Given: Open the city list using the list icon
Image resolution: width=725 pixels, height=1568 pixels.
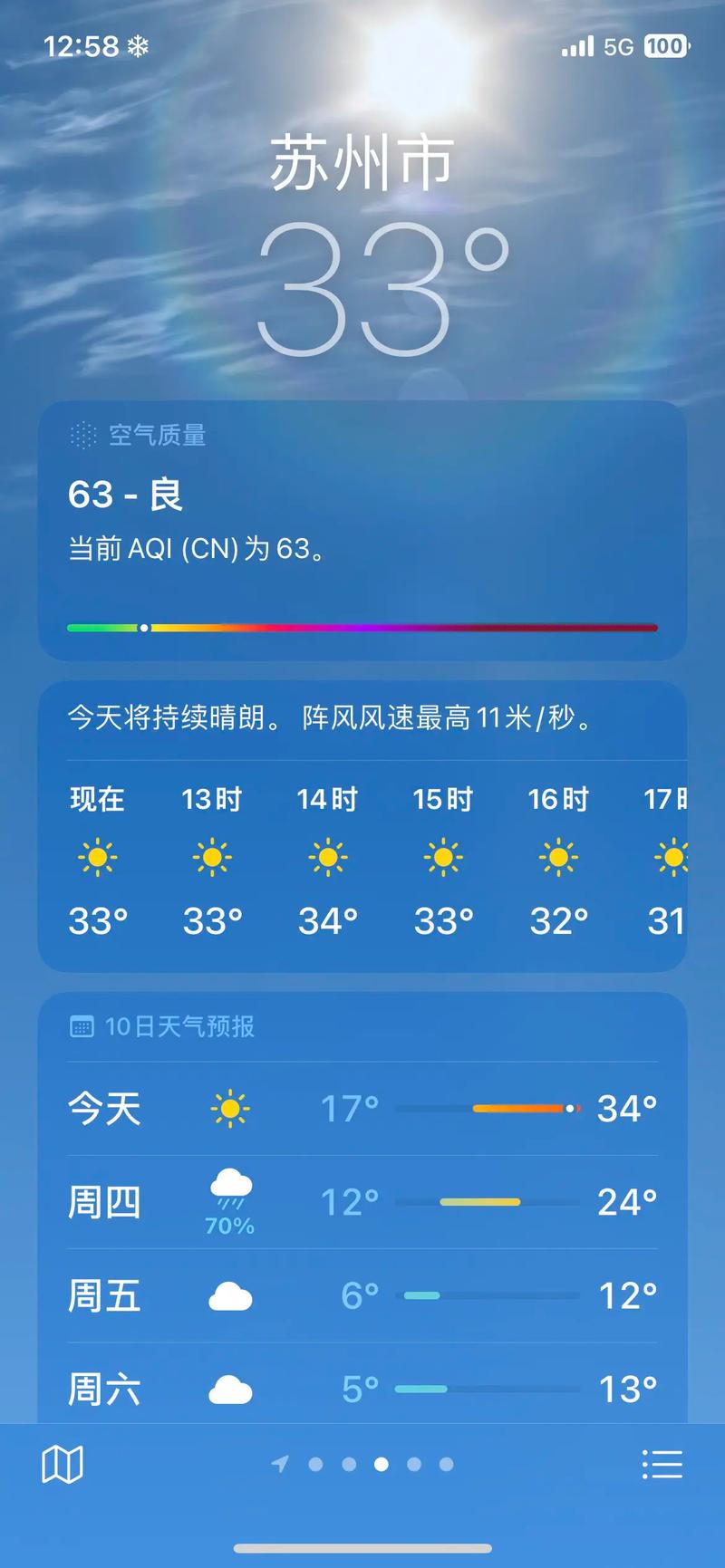Looking at the screenshot, I should point(663,1463).
